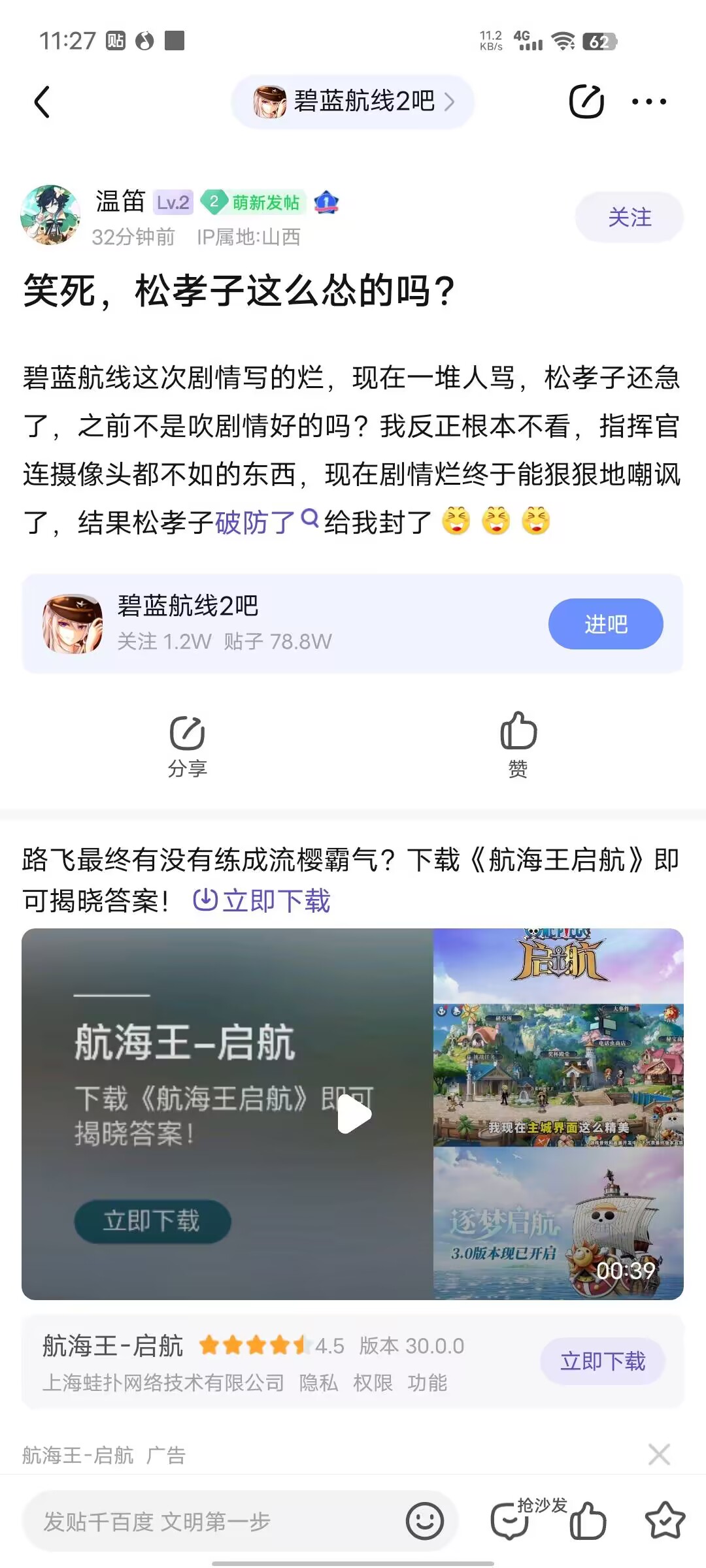Image resolution: width=706 pixels, height=1568 pixels.
Task: Open the three-dot overflow menu
Action: (648, 102)
